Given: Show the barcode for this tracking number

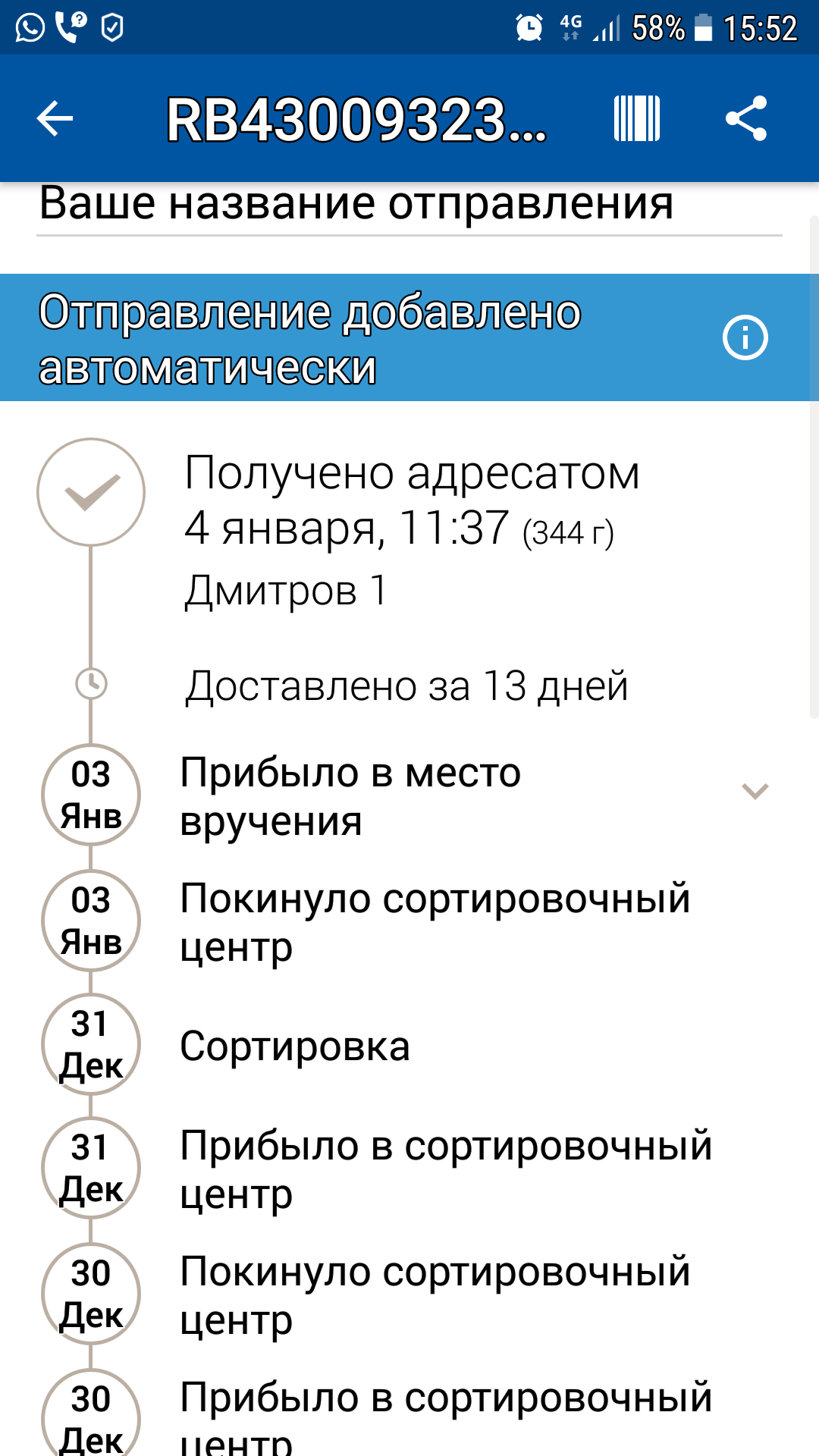Looking at the screenshot, I should [x=636, y=118].
